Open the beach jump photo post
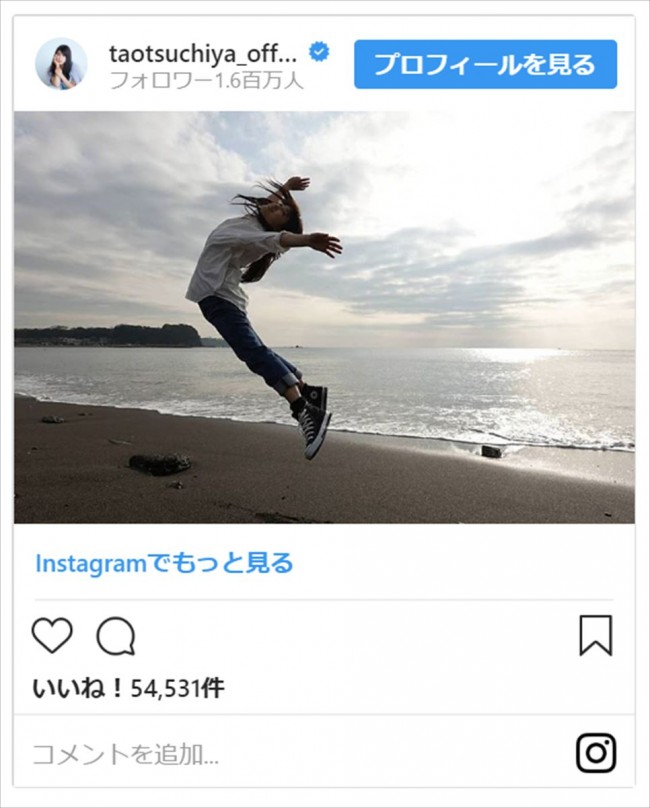This screenshot has width=650, height=808. 324,317
